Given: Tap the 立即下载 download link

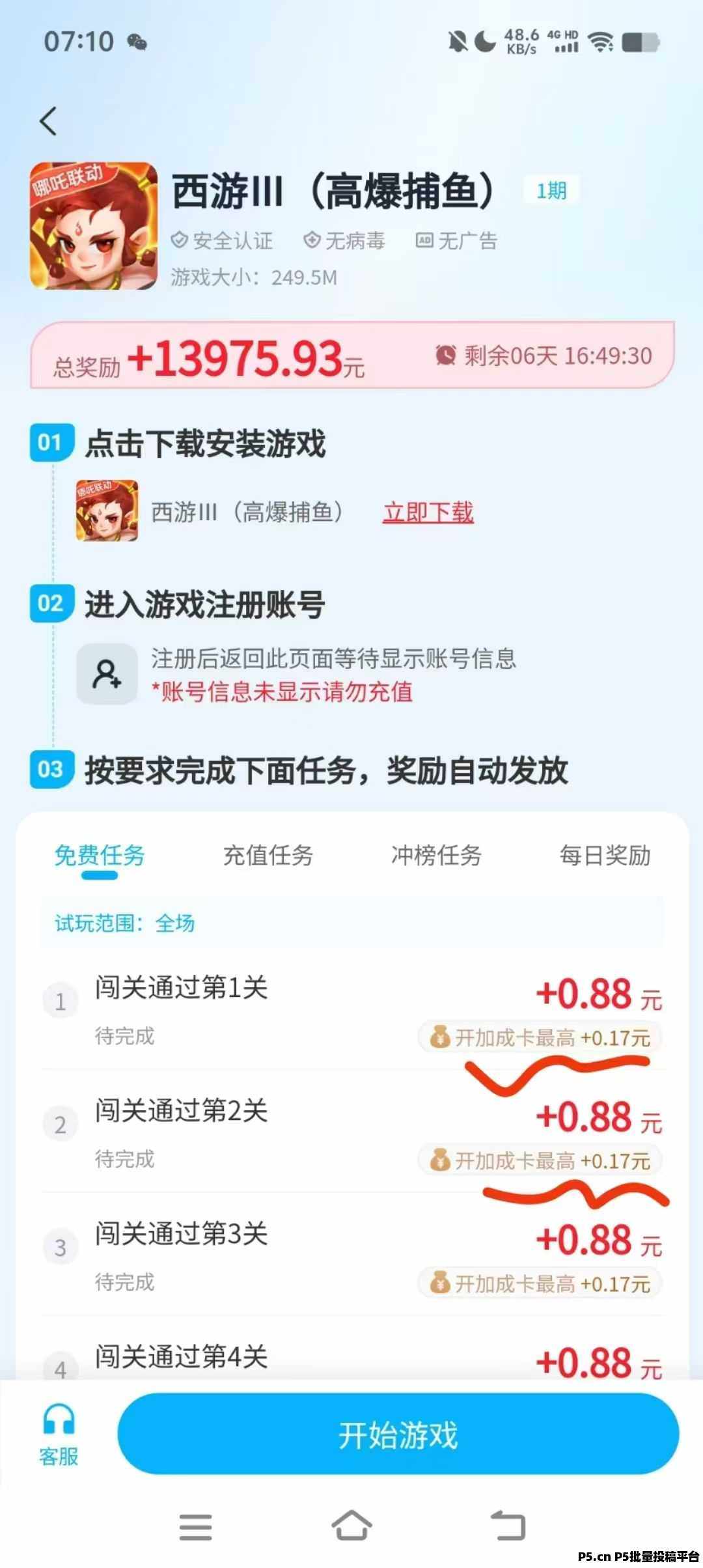Looking at the screenshot, I should 428,512.
